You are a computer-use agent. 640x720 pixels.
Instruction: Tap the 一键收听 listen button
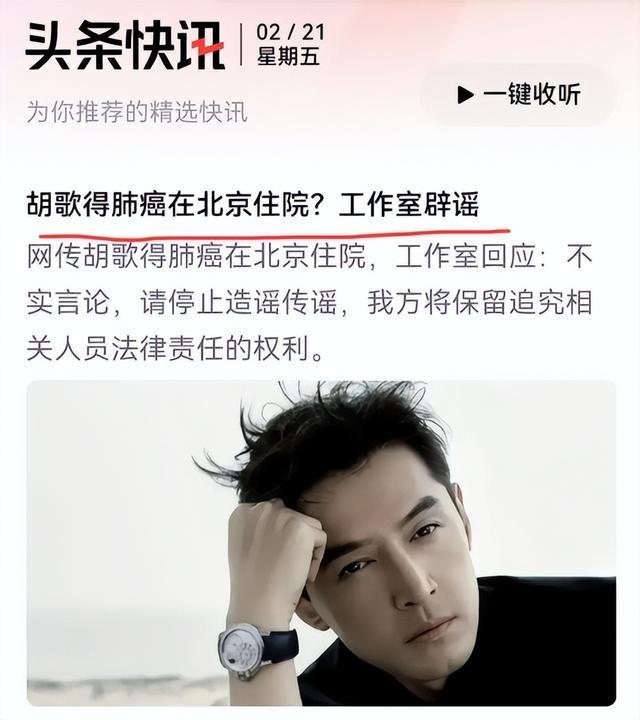(519, 95)
